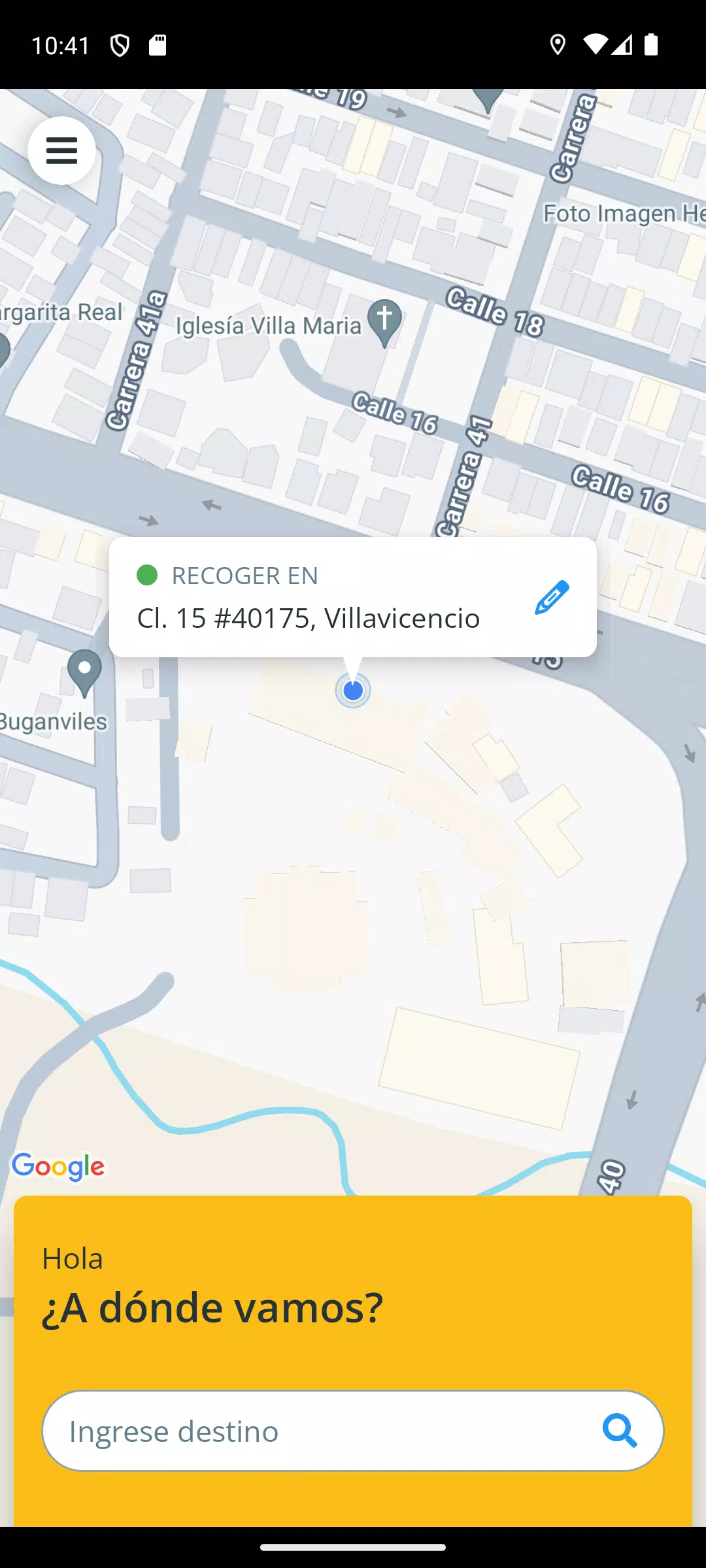Screen dimensions: 706x1568
Task: Select the Iglesia Villa Maria map marker
Action: coord(384,320)
